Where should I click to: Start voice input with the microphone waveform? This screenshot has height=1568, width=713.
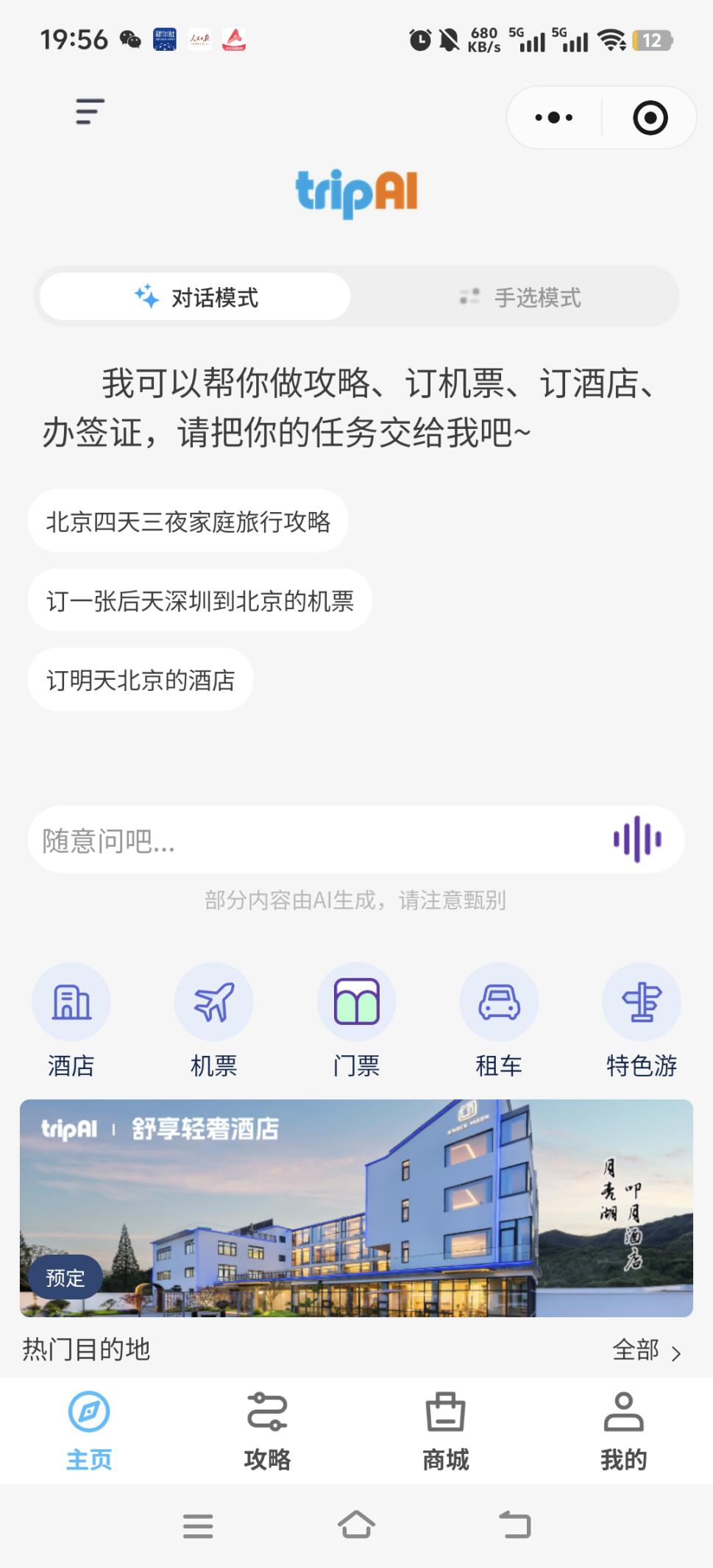click(637, 840)
